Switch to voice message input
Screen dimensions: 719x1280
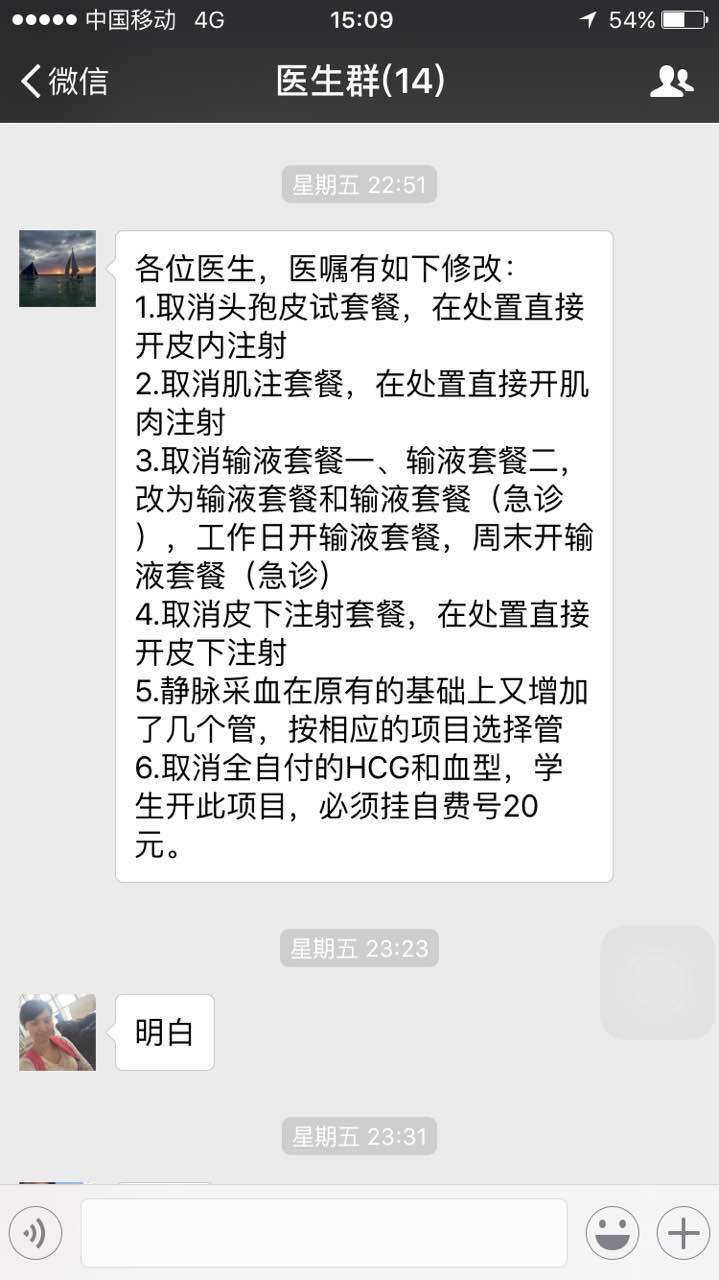pos(35,1233)
